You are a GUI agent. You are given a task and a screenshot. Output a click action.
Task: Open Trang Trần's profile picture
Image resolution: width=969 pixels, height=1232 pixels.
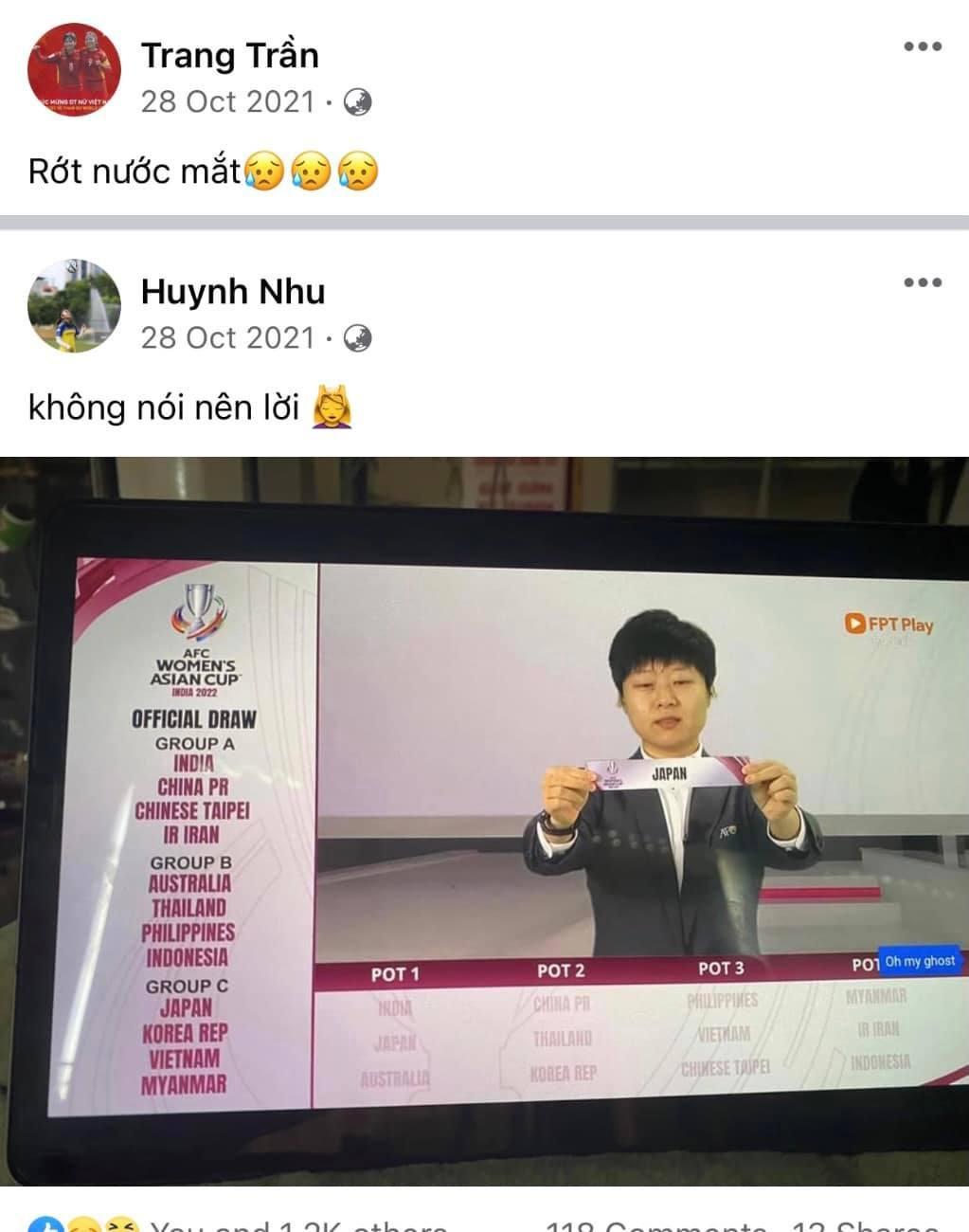point(75,71)
